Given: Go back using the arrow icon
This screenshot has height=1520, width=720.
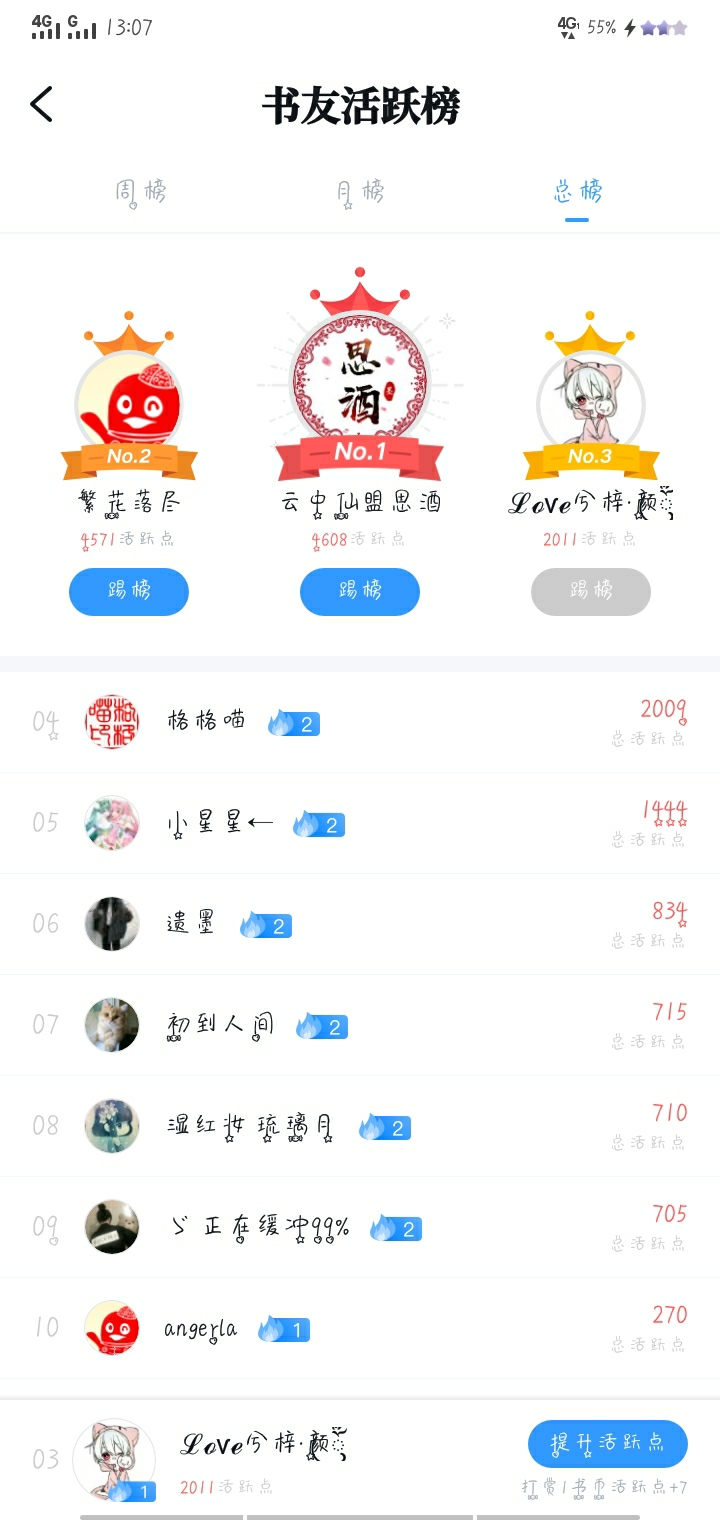Looking at the screenshot, I should pyautogui.click(x=41, y=104).
